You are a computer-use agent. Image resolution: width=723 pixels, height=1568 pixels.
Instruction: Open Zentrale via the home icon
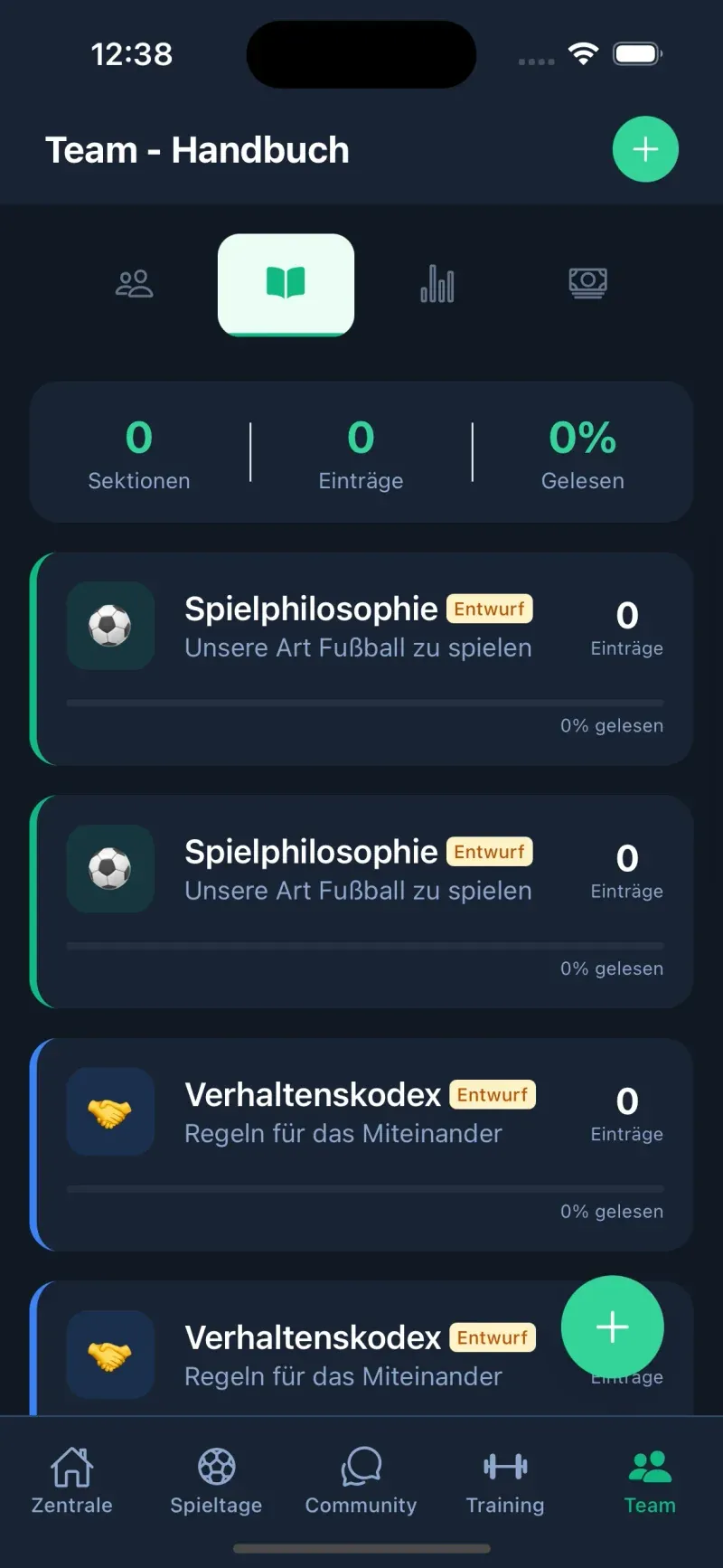pyautogui.click(x=71, y=1466)
